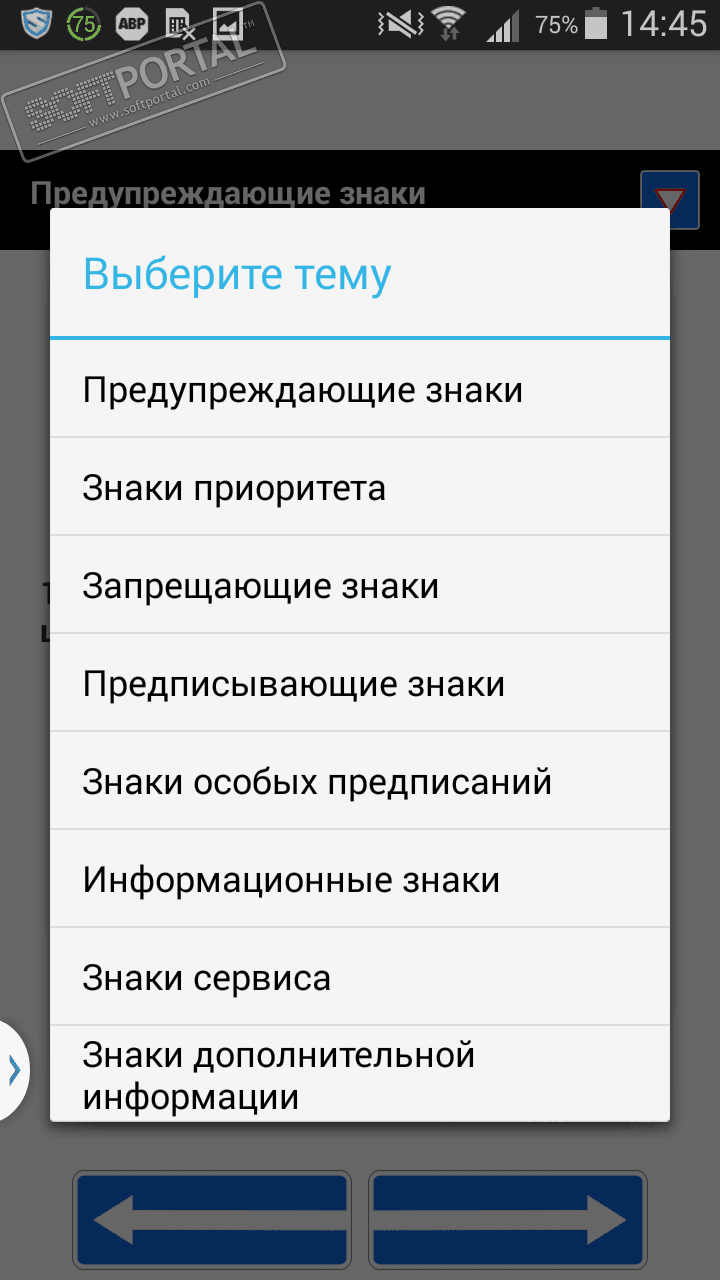Go to next sign with right arrow

point(507,1220)
